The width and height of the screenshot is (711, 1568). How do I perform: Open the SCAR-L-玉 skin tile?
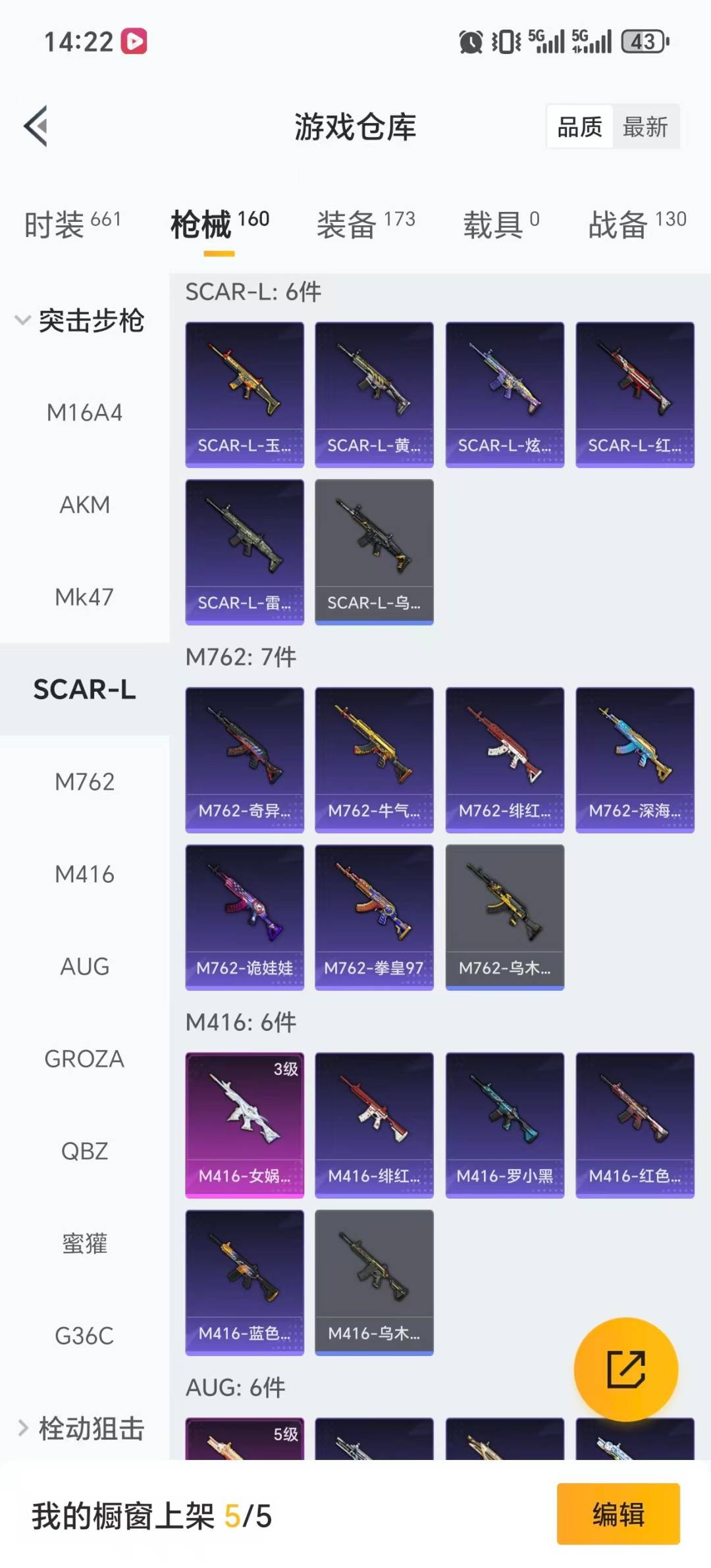pos(244,394)
